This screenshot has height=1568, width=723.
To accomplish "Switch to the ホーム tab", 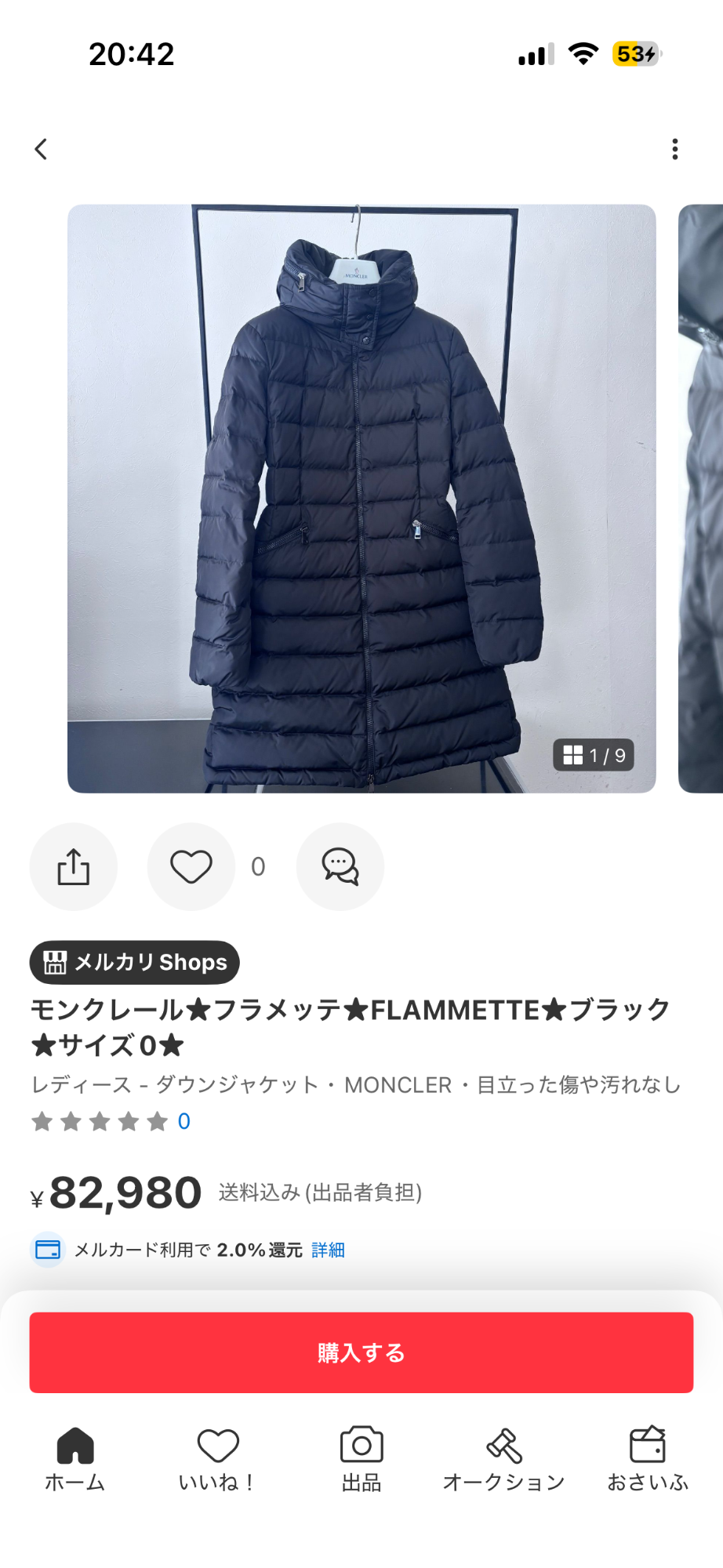I will click(75, 1458).
